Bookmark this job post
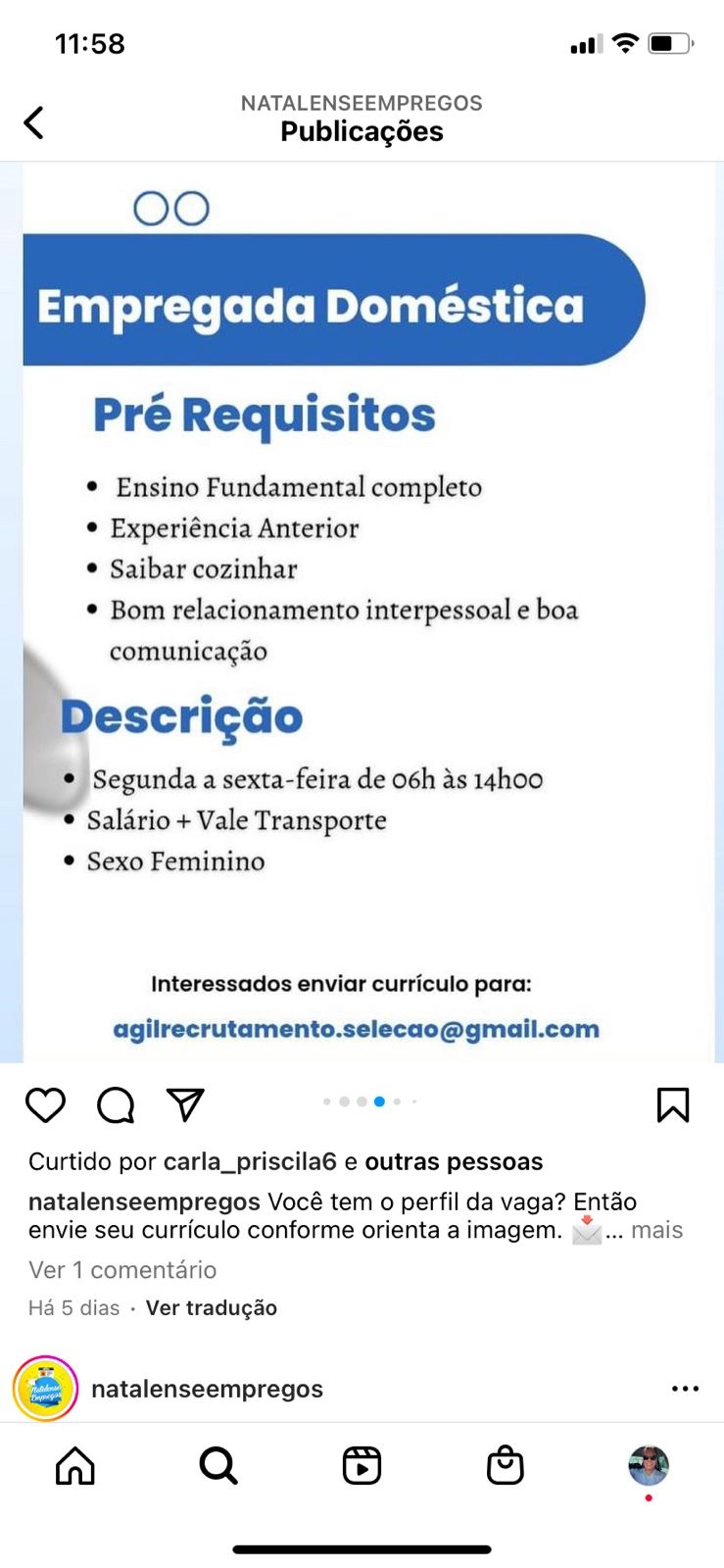 point(673,1104)
